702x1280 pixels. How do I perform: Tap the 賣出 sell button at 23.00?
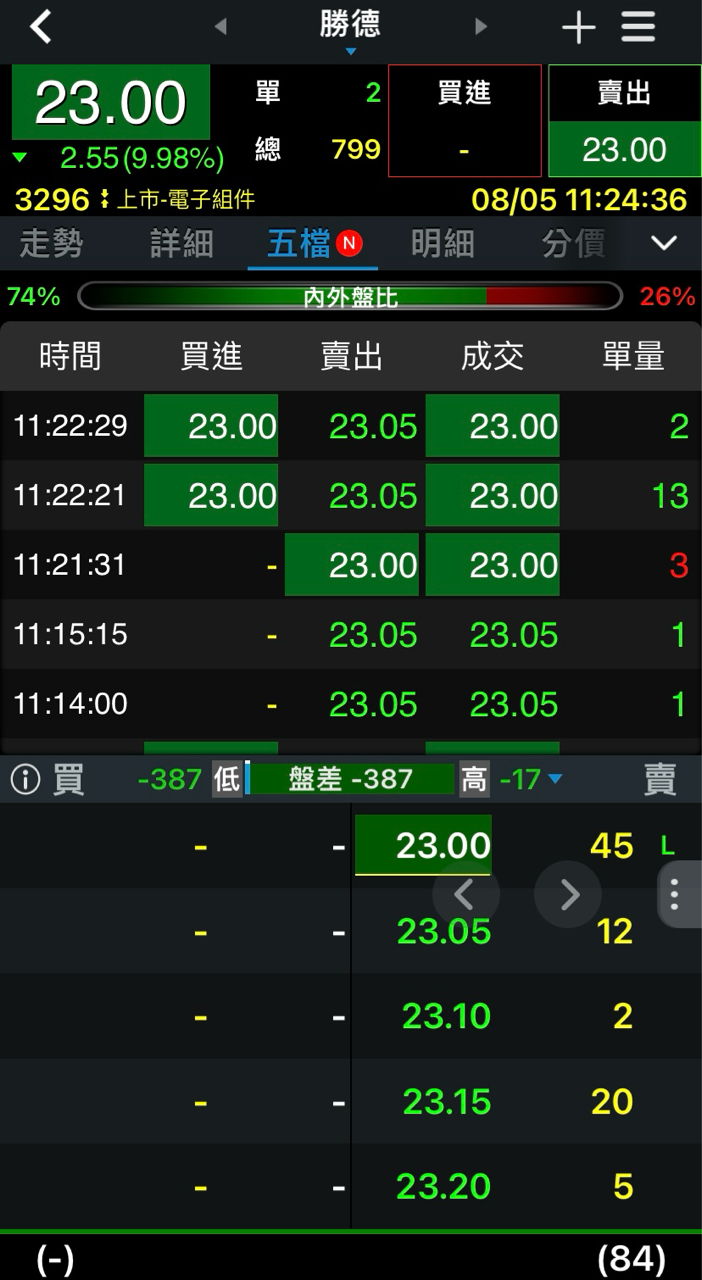(624, 120)
